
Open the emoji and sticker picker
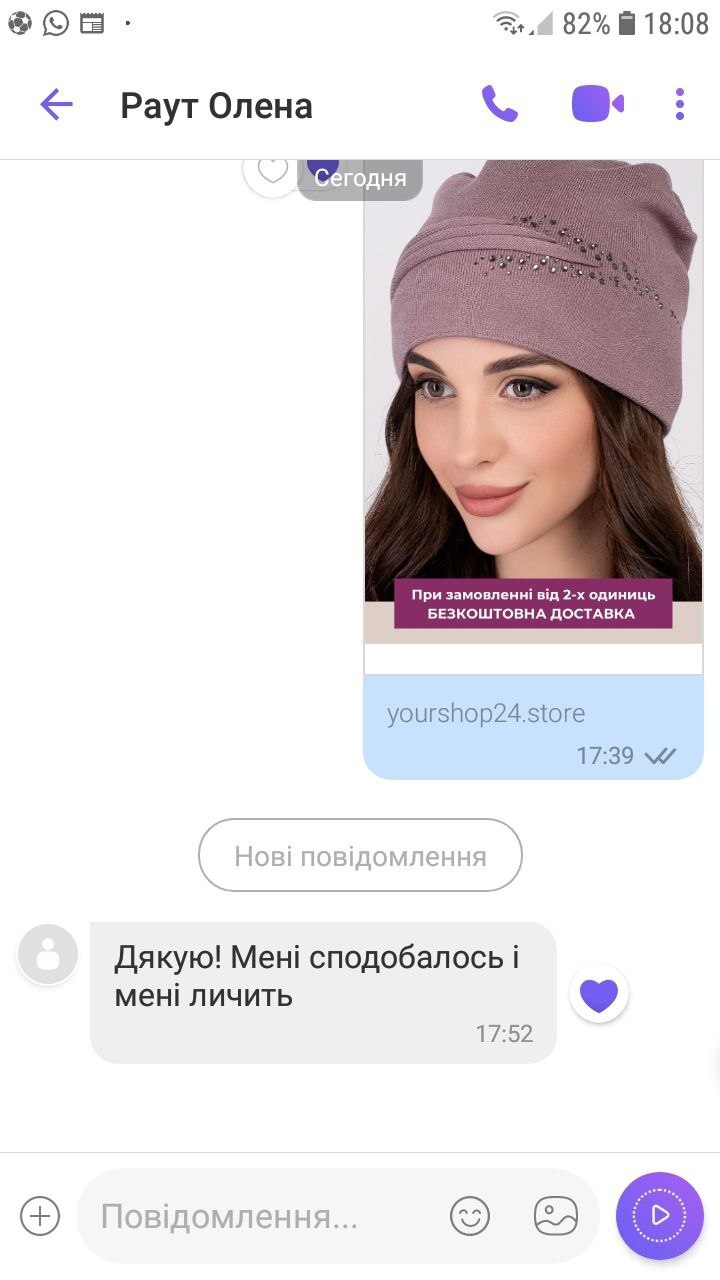[x=470, y=1216]
